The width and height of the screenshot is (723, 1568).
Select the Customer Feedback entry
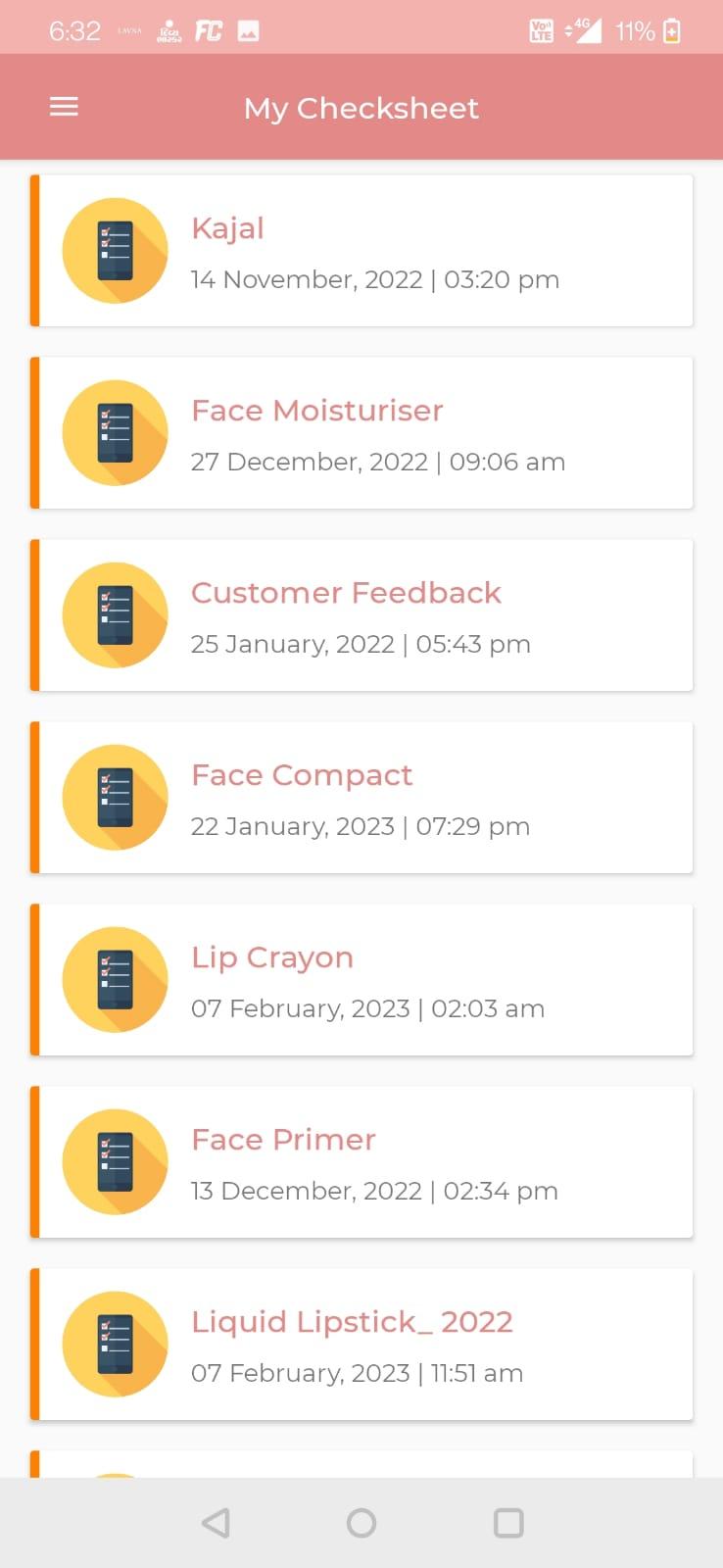(361, 614)
